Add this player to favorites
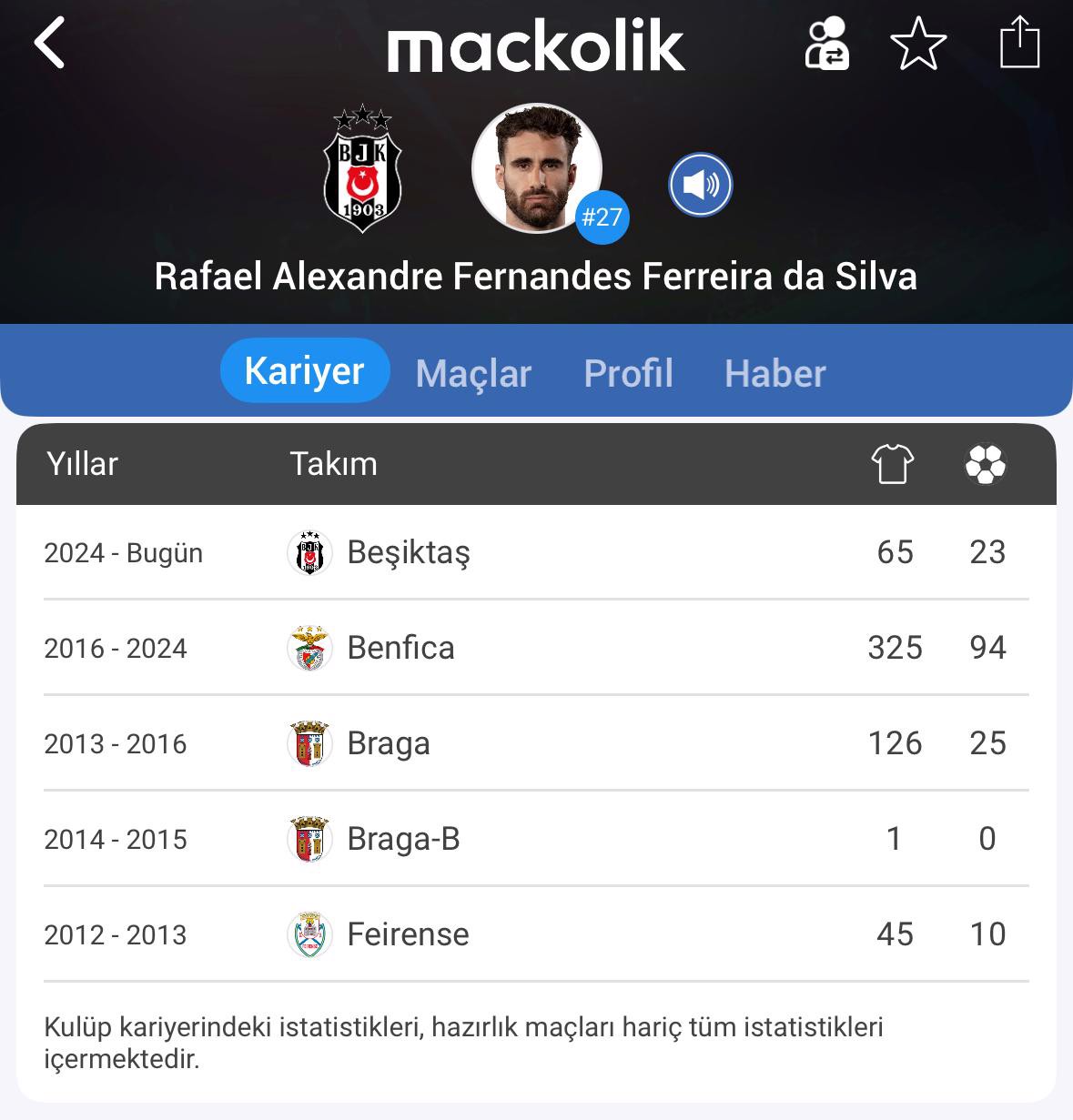The width and height of the screenshot is (1073, 1120). pos(918,44)
